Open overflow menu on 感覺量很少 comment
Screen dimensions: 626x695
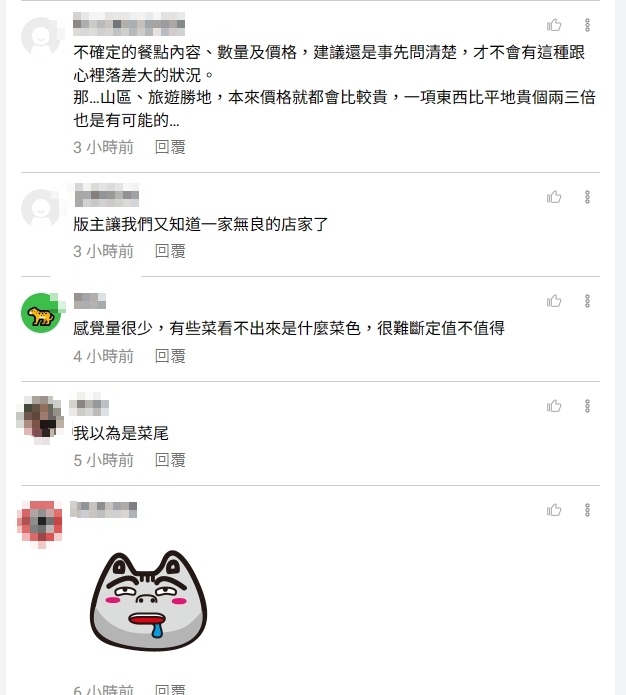pyautogui.click(x=587, y=301)
